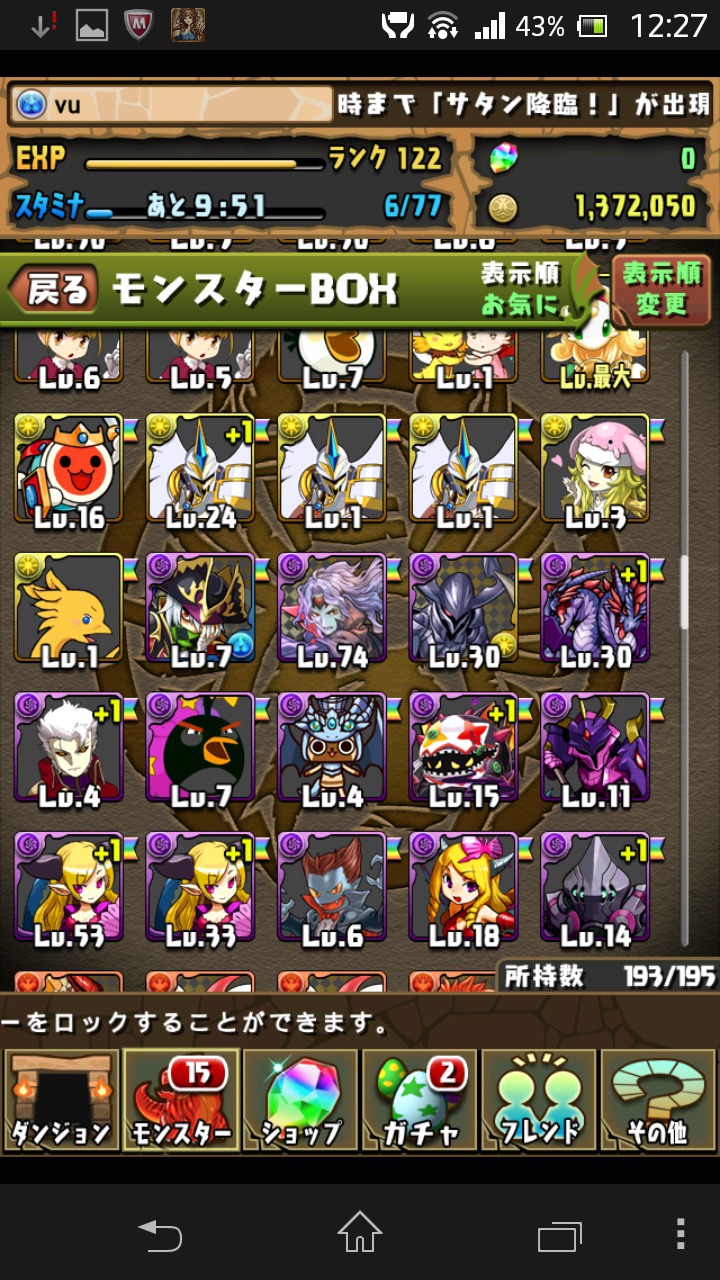Screen dimensions: 720x1280
Task: Change sort order with 表示順変更
Action: click(661, 289)
